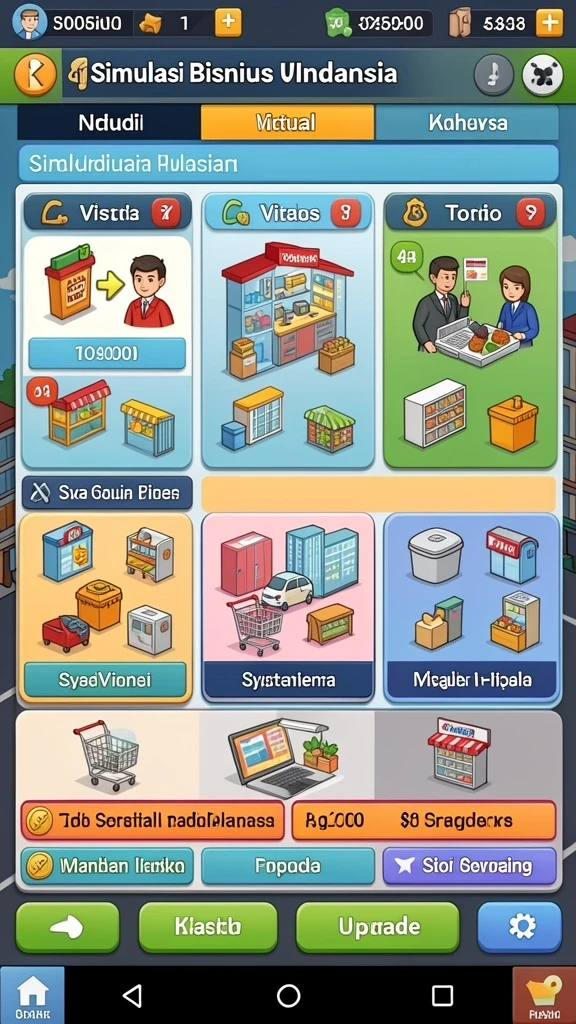
Task: Tap the green Klastb button
Action: coord(208,927)
